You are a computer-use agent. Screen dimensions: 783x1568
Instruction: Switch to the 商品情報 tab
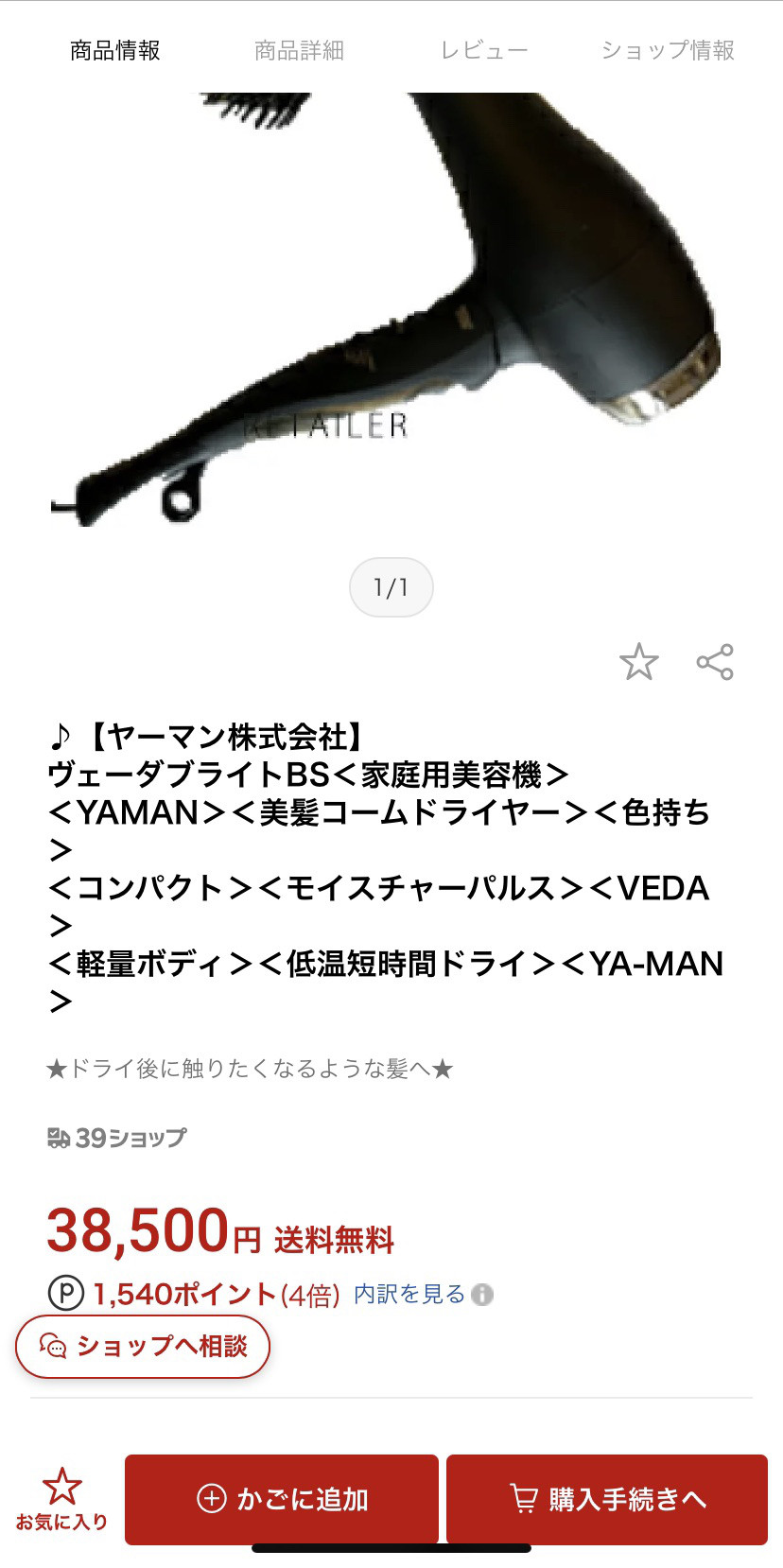[x=115, y=50]
